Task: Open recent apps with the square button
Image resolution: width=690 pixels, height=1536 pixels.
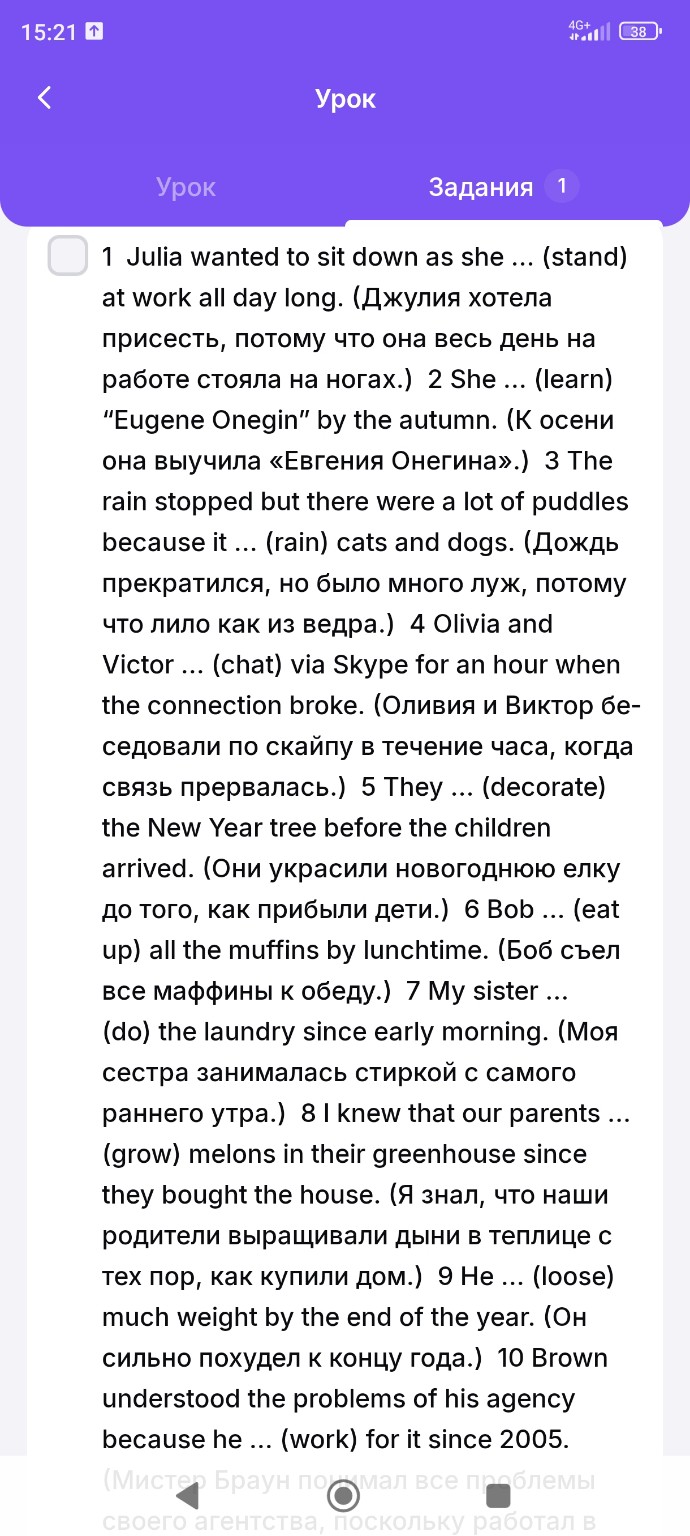Action: tap(498, 1495)
